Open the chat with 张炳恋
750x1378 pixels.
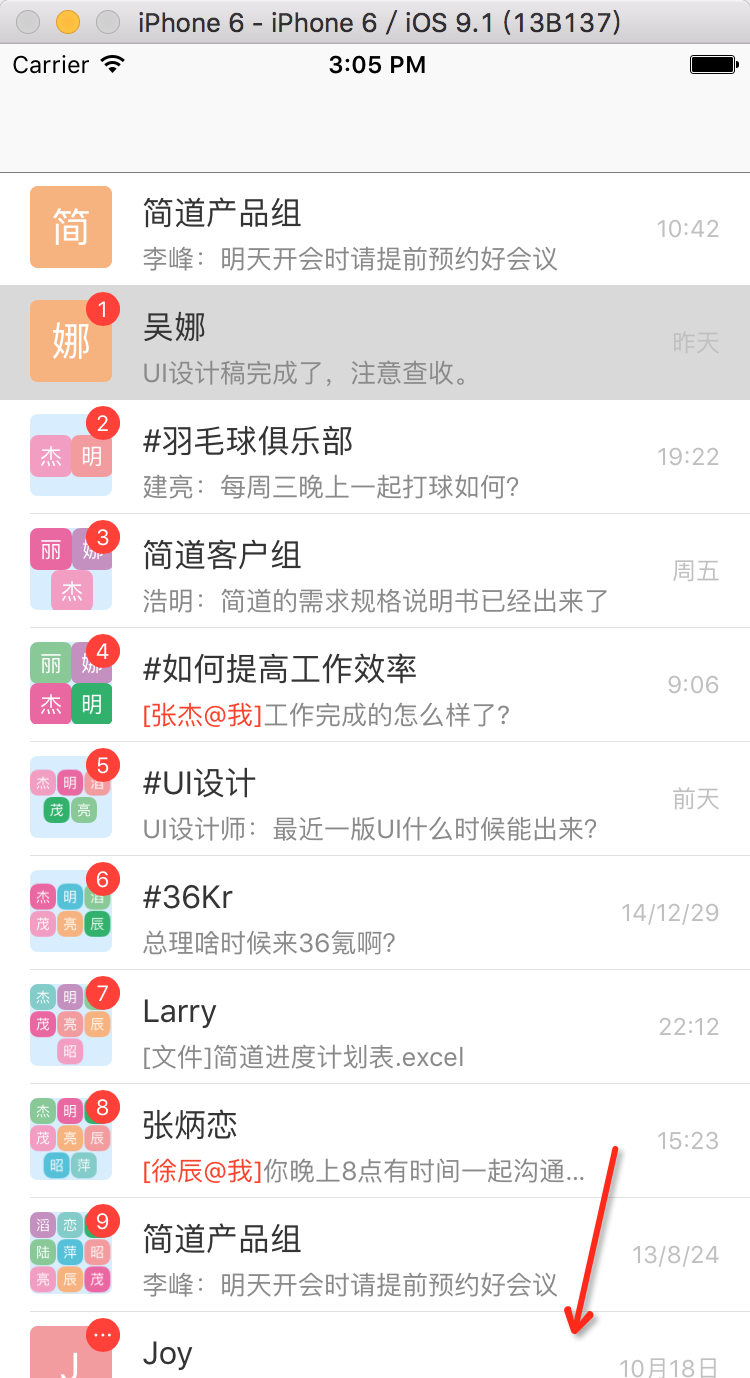point(375,1141)
